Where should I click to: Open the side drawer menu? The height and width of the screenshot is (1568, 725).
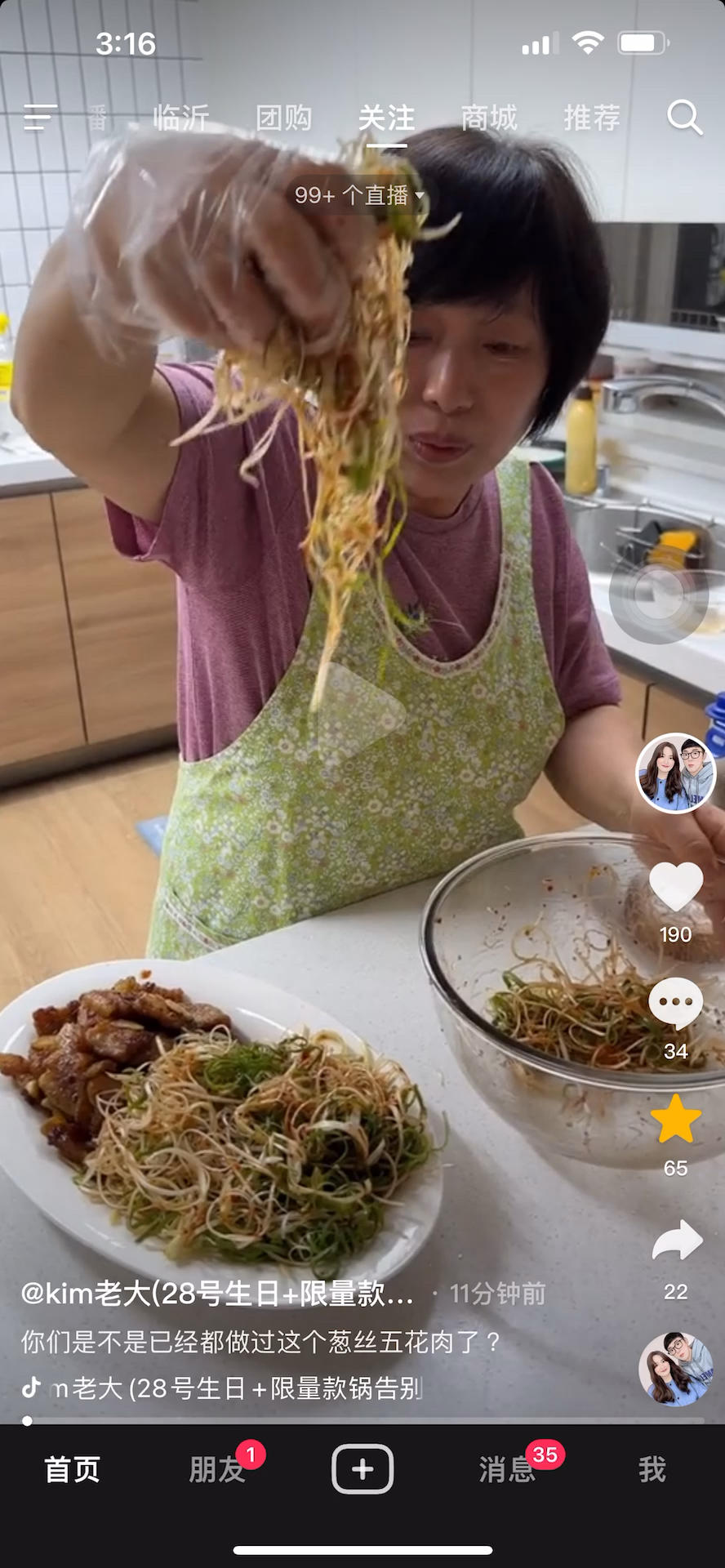(40, 118)
